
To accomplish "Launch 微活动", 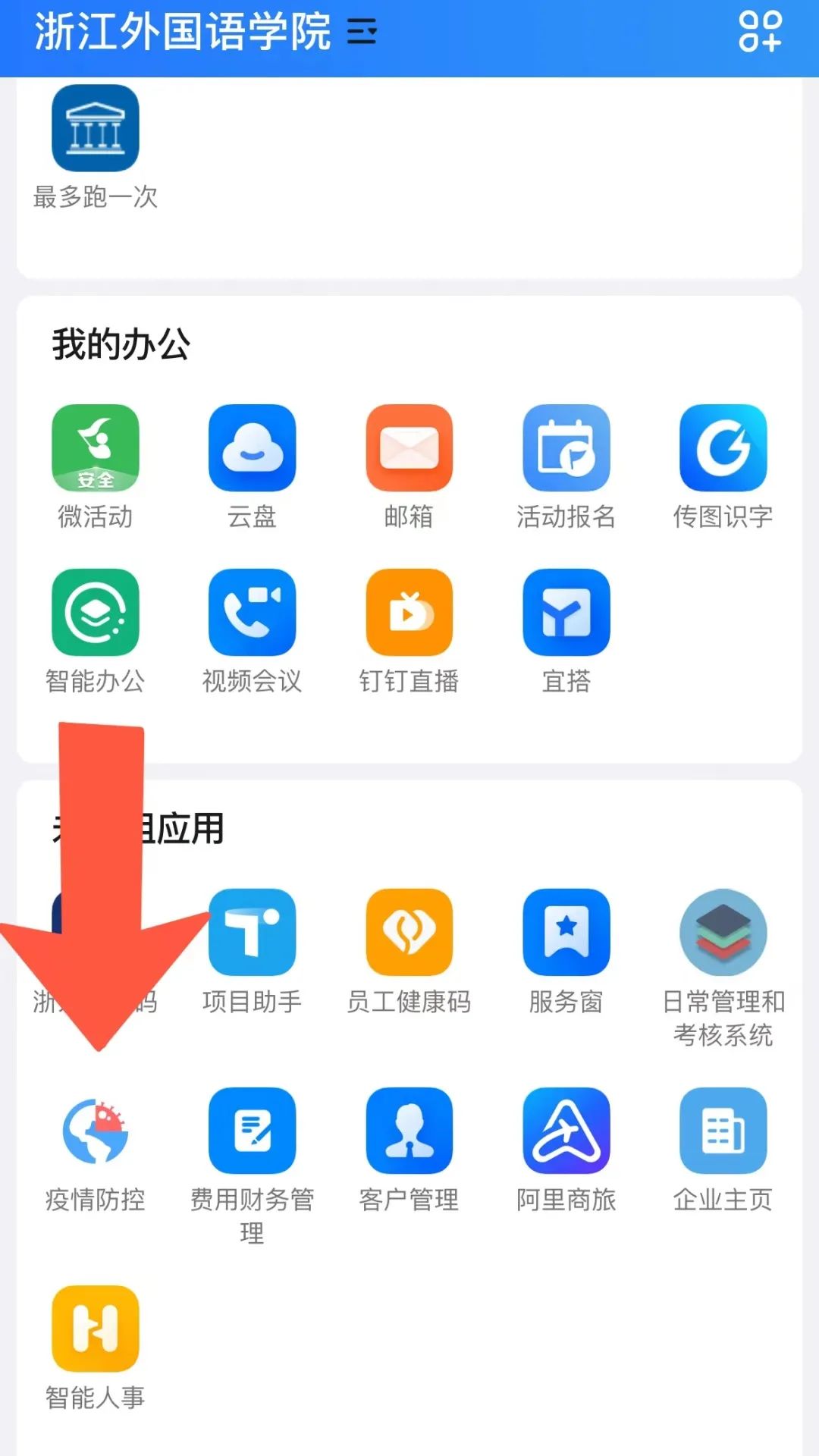I will coord(96,448).
